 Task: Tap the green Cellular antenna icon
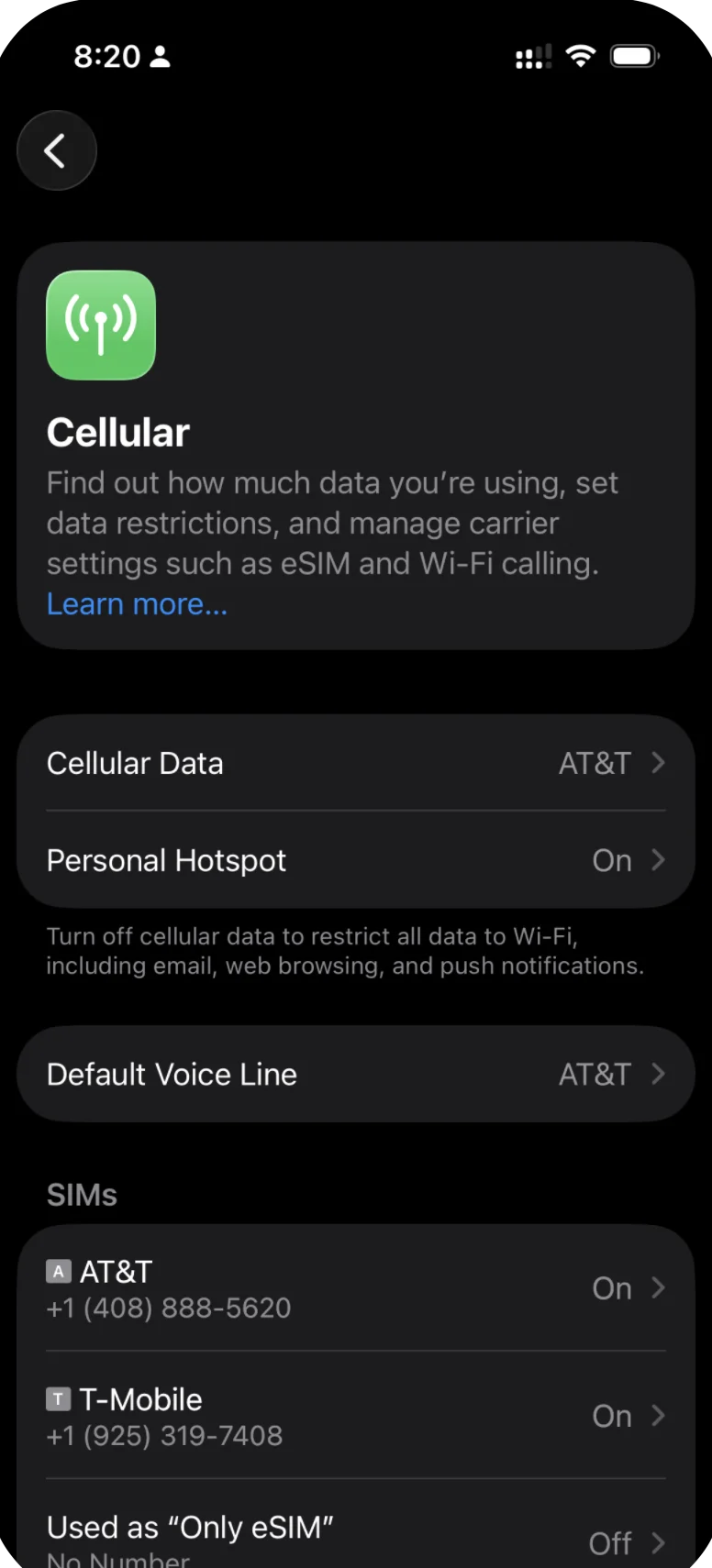[x=101, y=325]
